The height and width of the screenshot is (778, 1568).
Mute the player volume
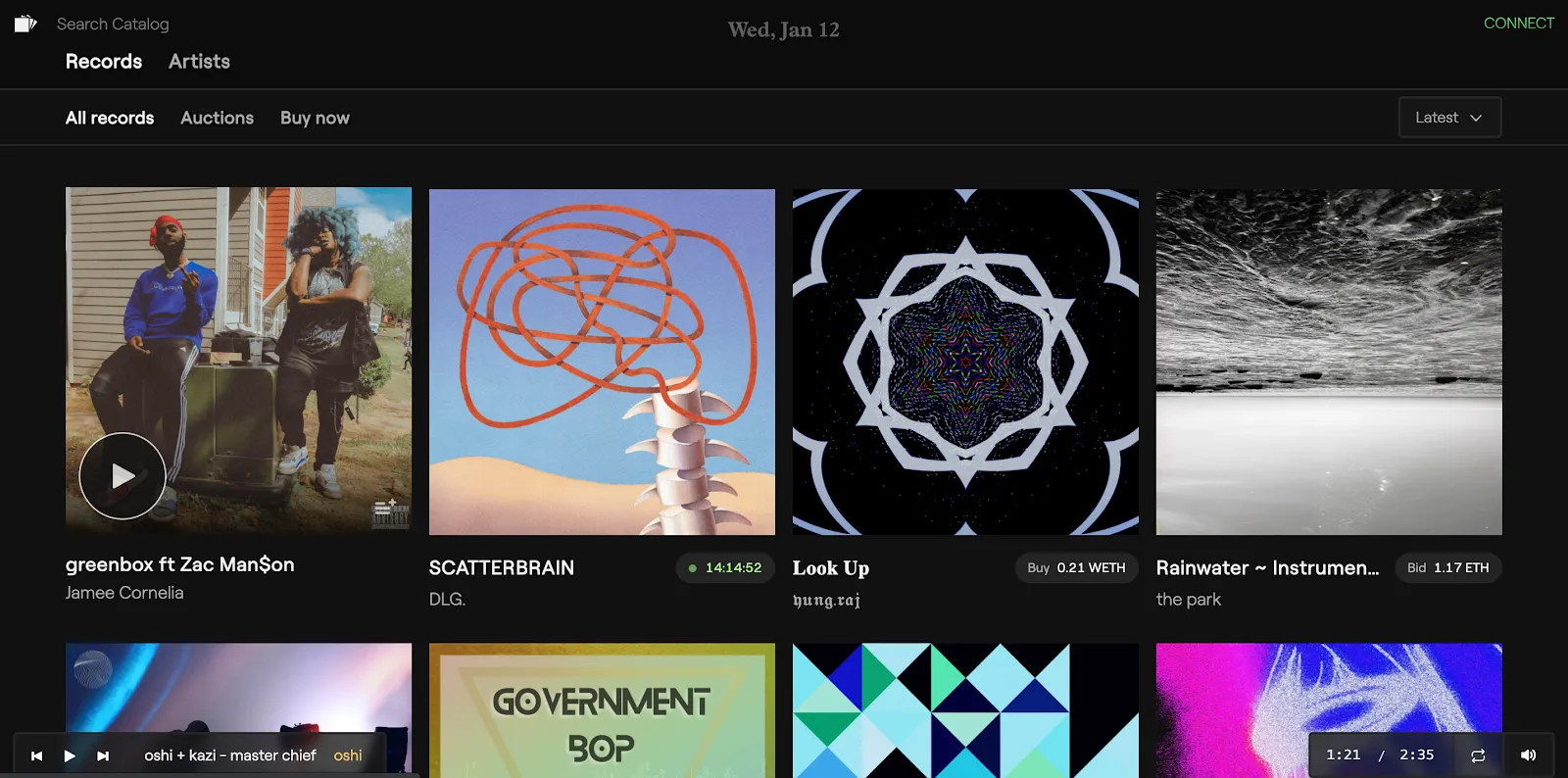tap(1528, 755)
